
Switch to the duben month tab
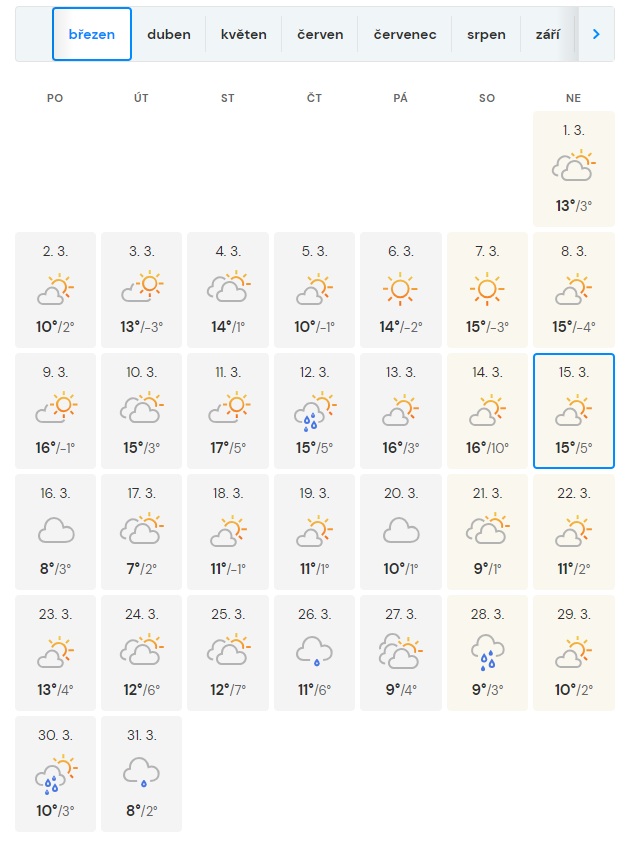point(168,34)
